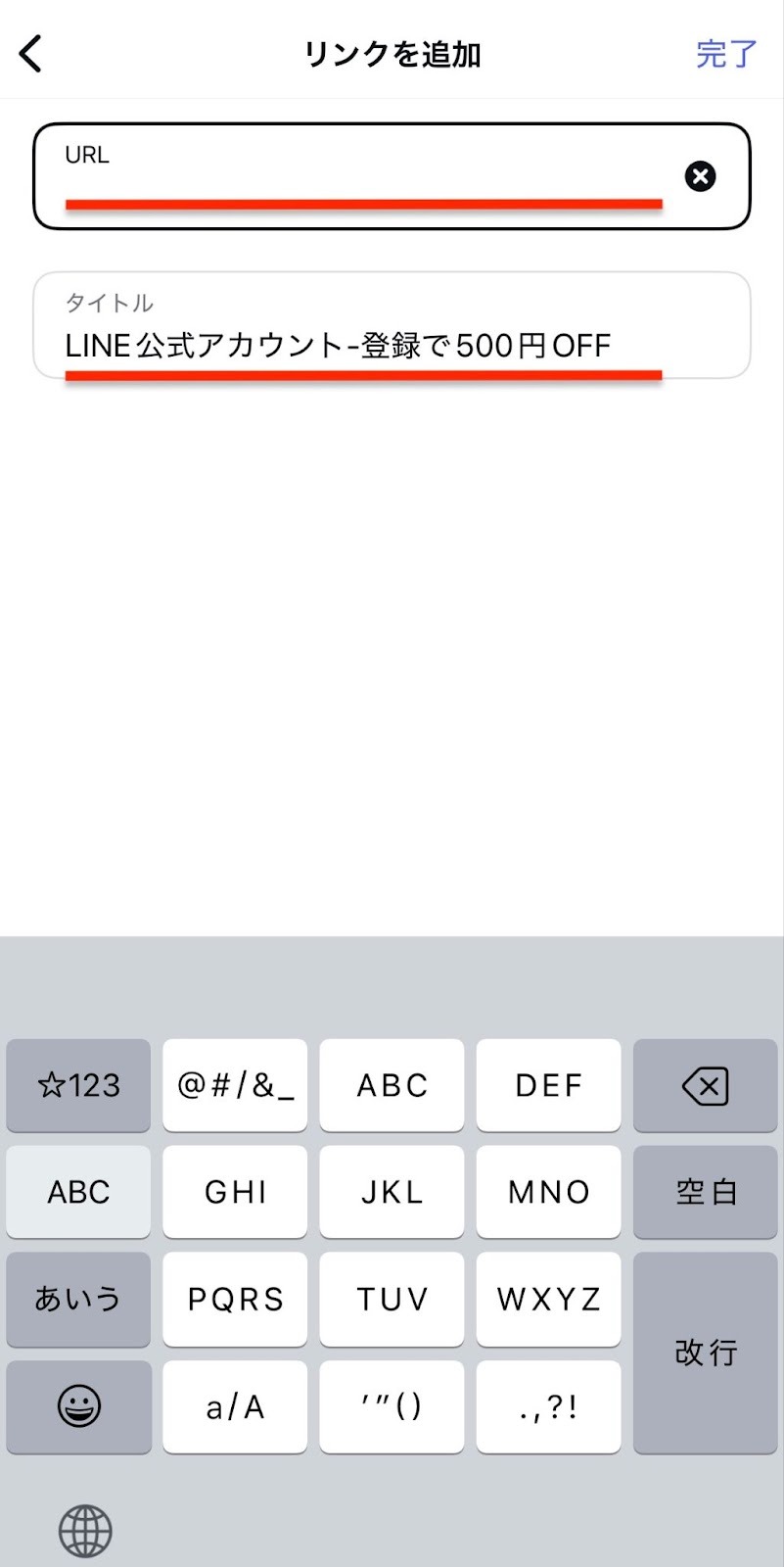Open the emoji keyboard
The image size is (784, 1567).
point(78,1406)
